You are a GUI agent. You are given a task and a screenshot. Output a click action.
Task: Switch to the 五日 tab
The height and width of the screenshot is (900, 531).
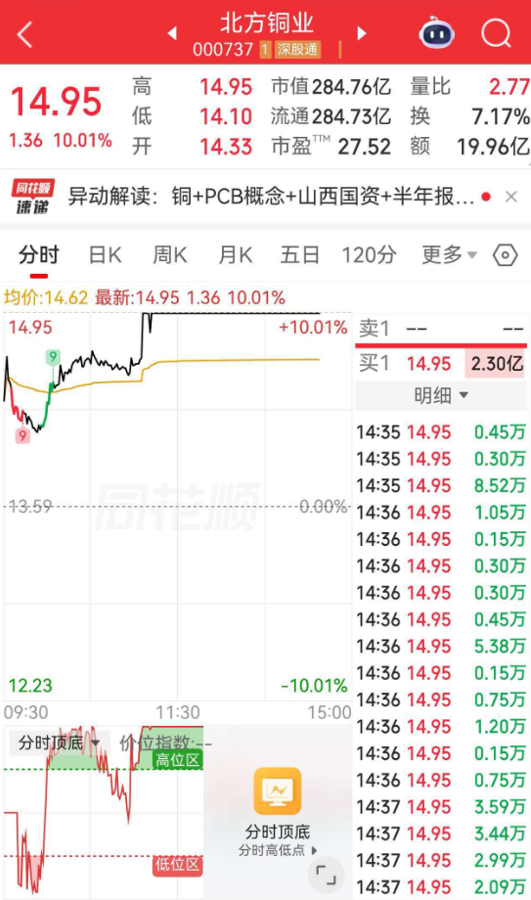(300, 254)
